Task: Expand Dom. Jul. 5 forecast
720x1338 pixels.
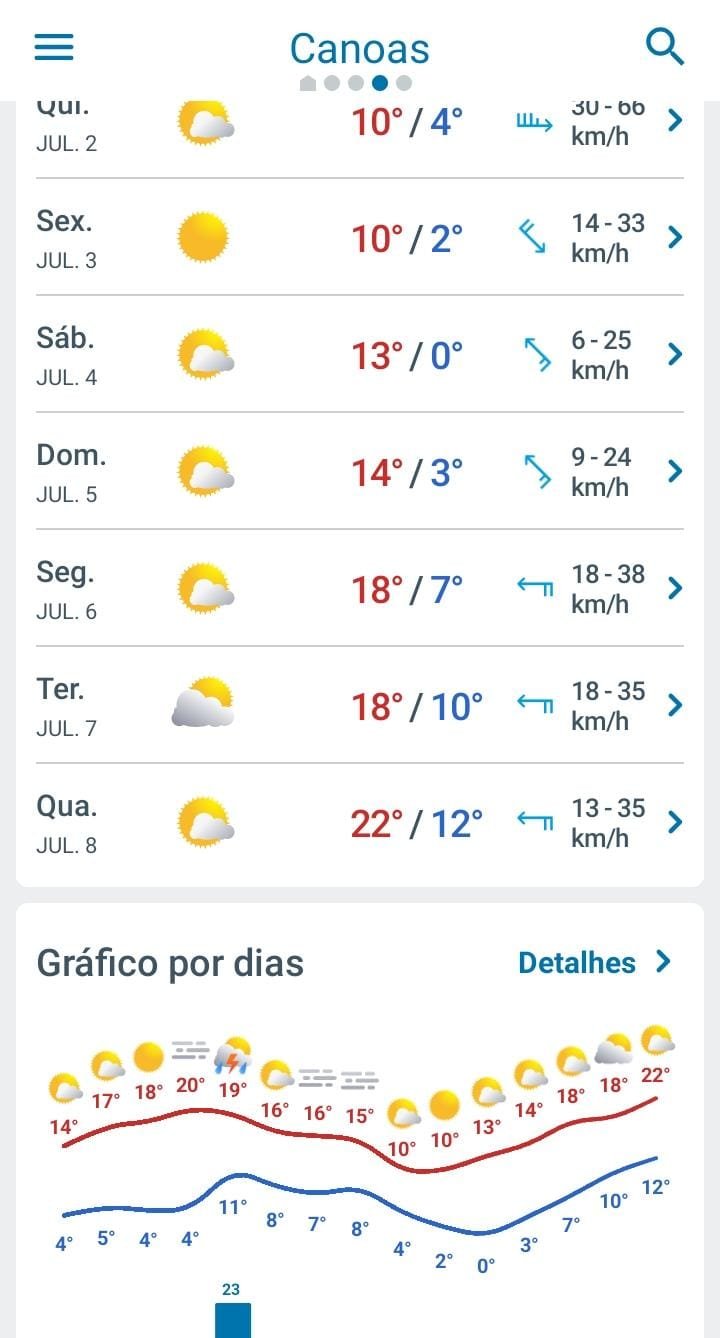Action: [x=360, y=471]
